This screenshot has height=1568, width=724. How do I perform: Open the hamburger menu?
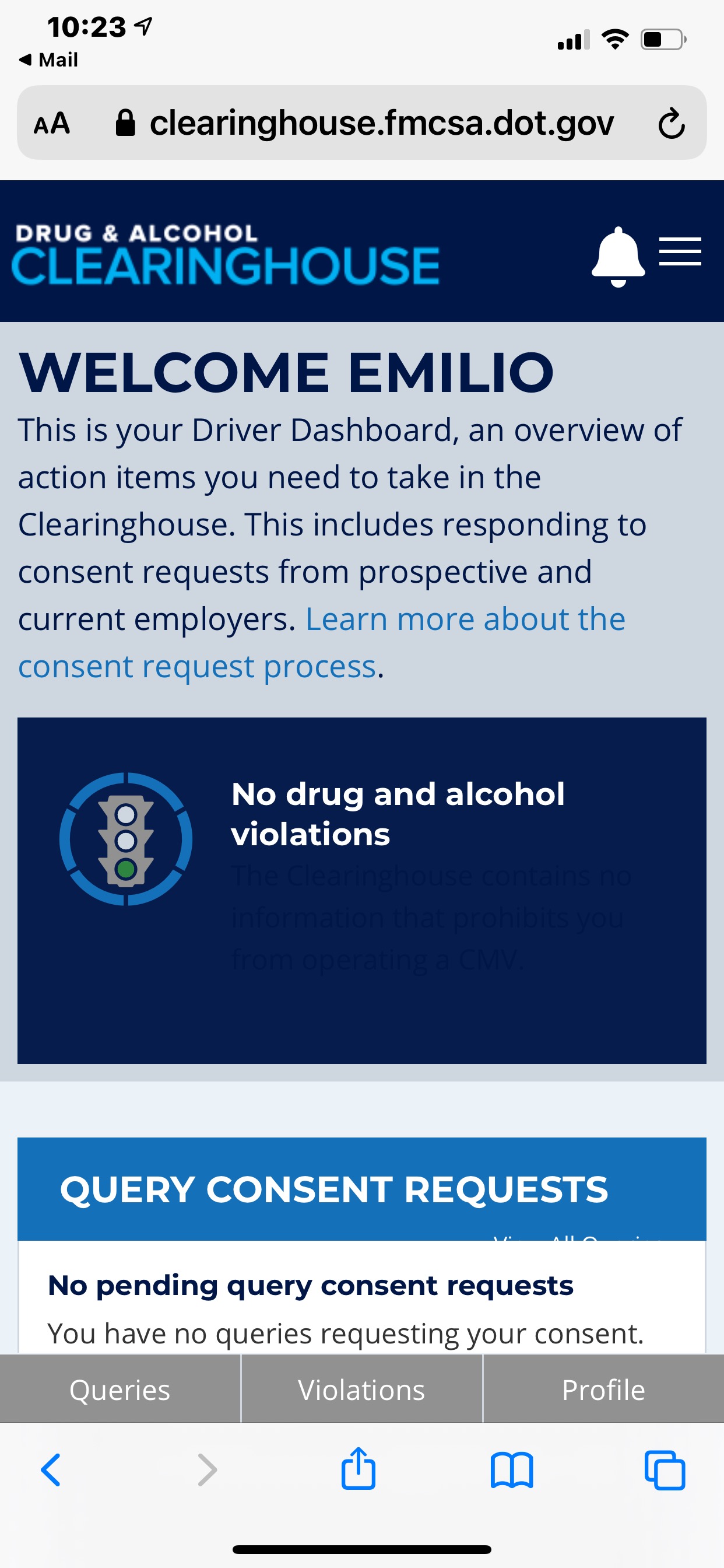click(x=680, y=251)
